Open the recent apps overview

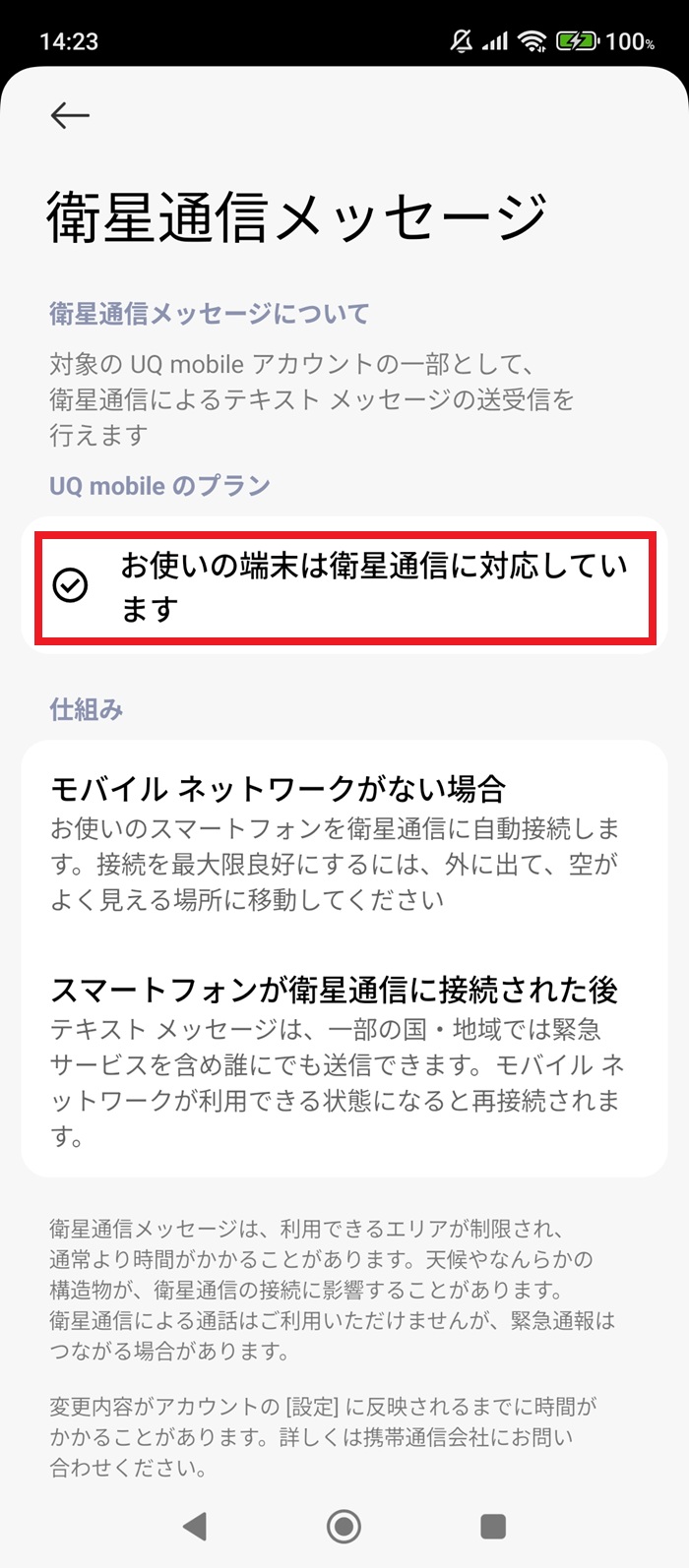coord(492,1526)
